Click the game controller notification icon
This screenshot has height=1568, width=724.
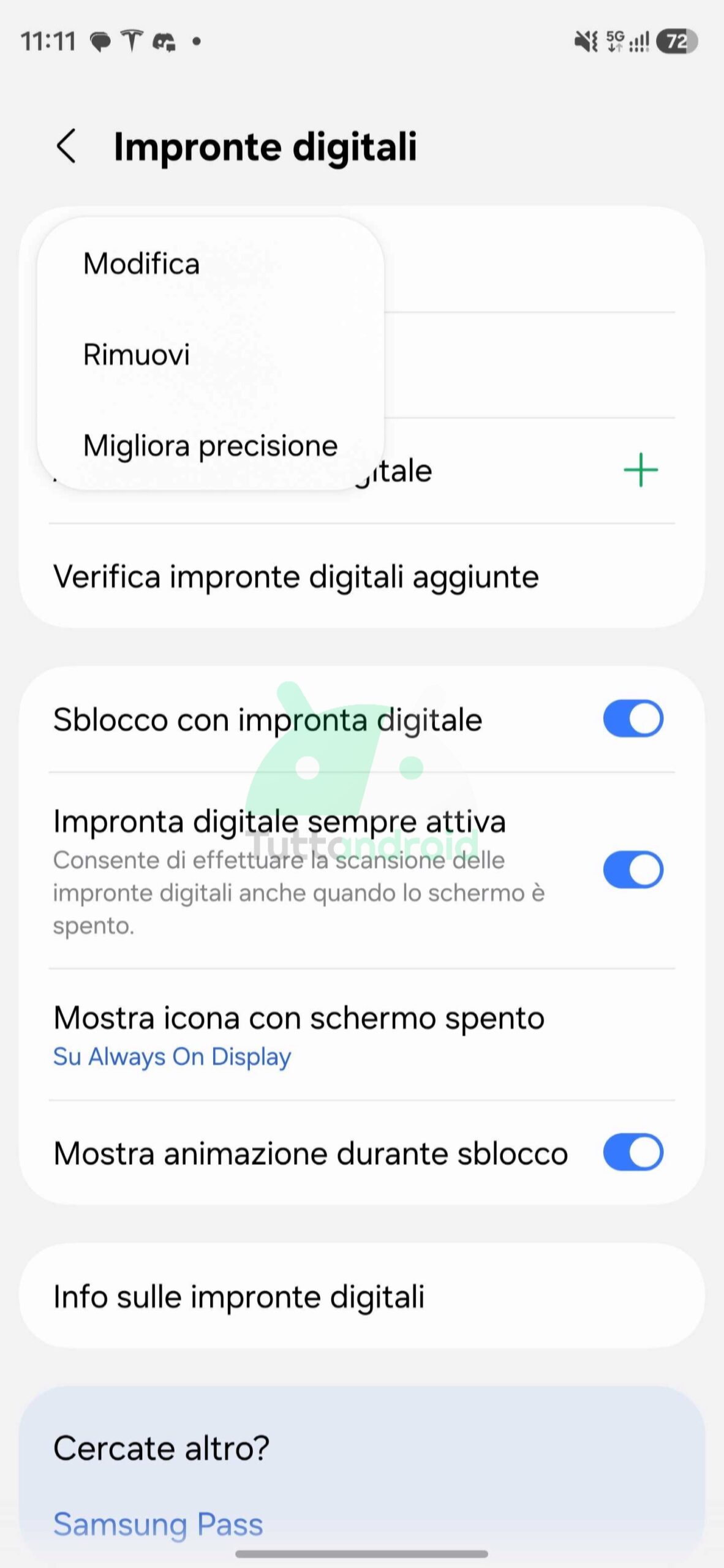tap(164, 40)
